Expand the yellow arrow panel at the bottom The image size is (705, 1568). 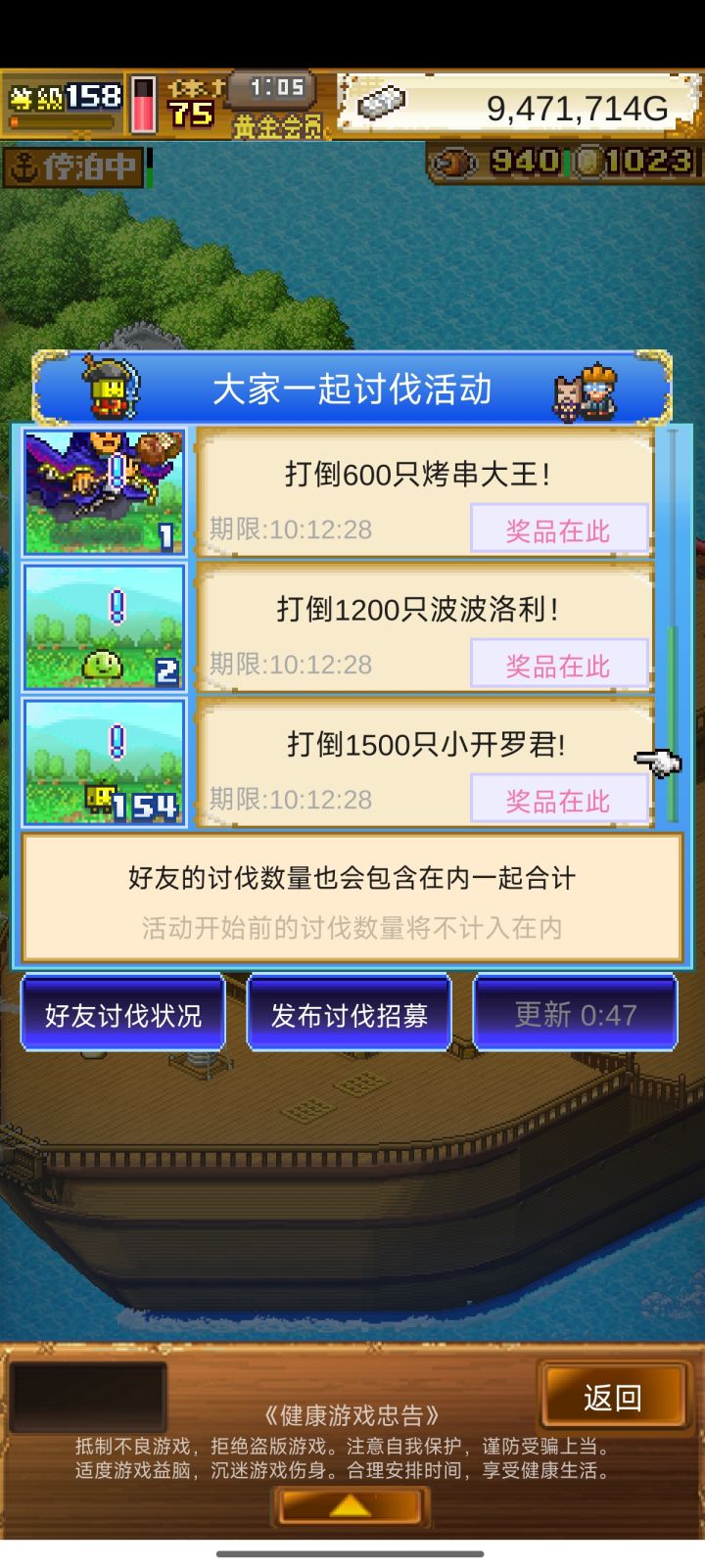coord(352,1504)
